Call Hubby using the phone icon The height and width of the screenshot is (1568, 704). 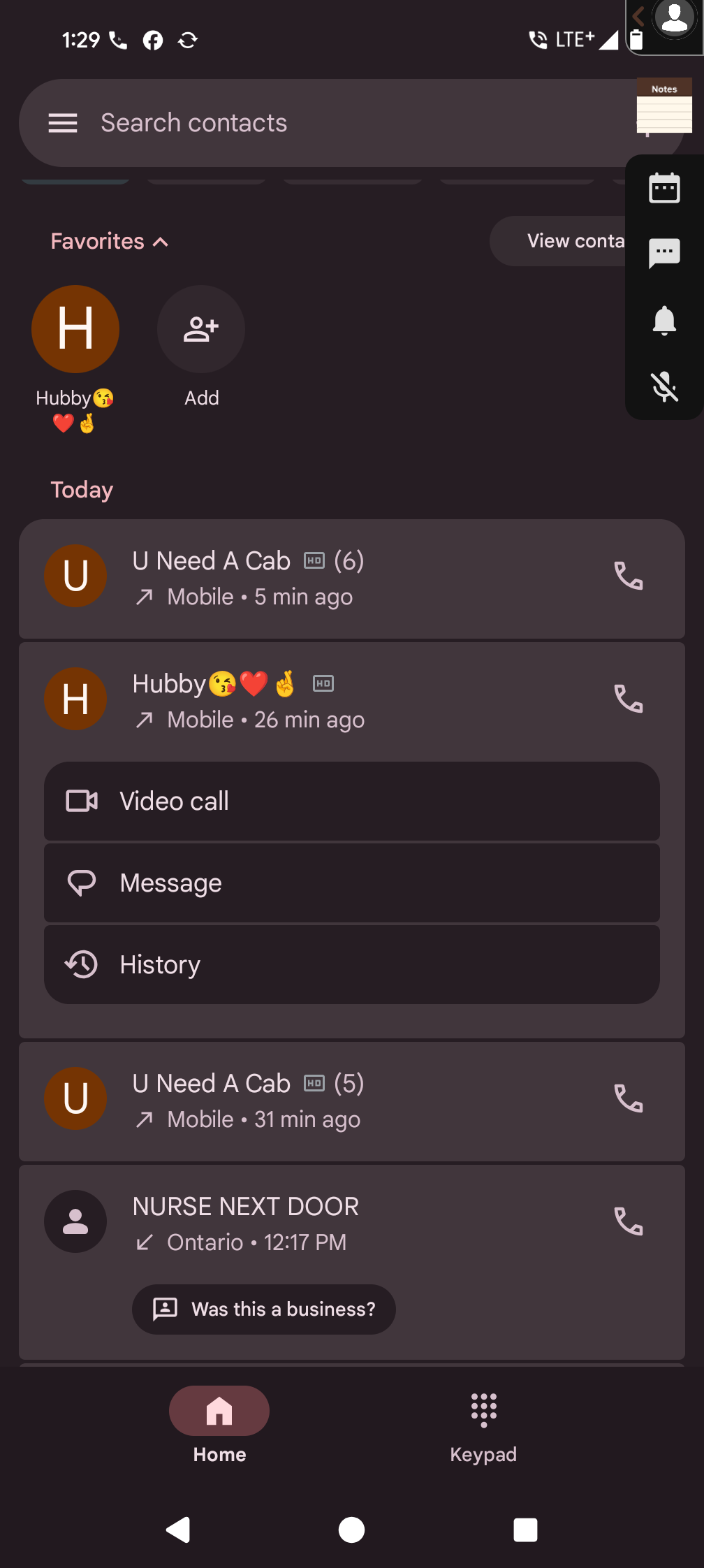point(628,699)
